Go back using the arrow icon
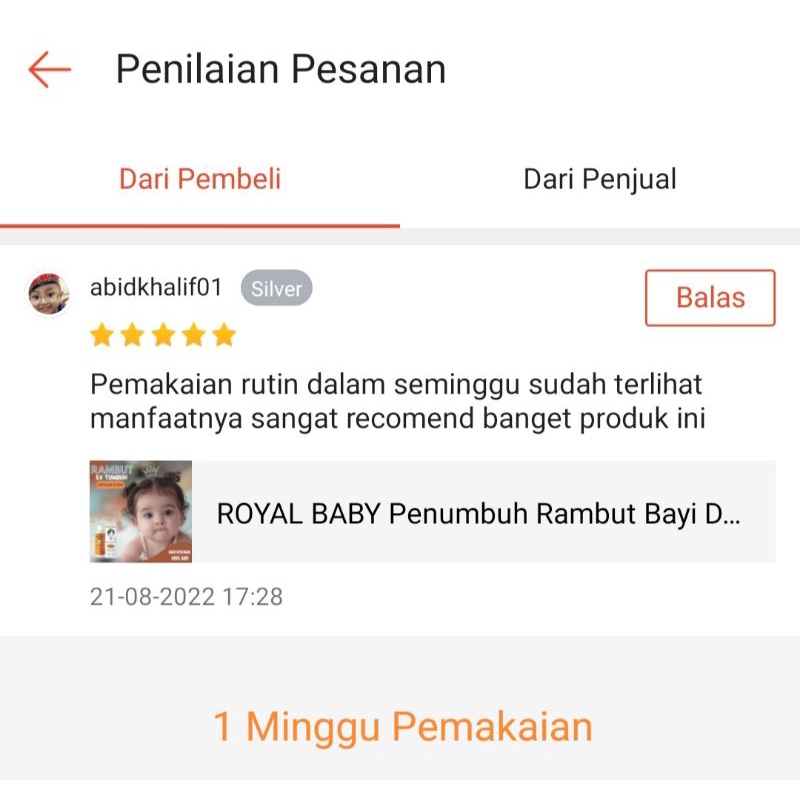Viewport: 800px width, 800px height. (x=49, y=70)
